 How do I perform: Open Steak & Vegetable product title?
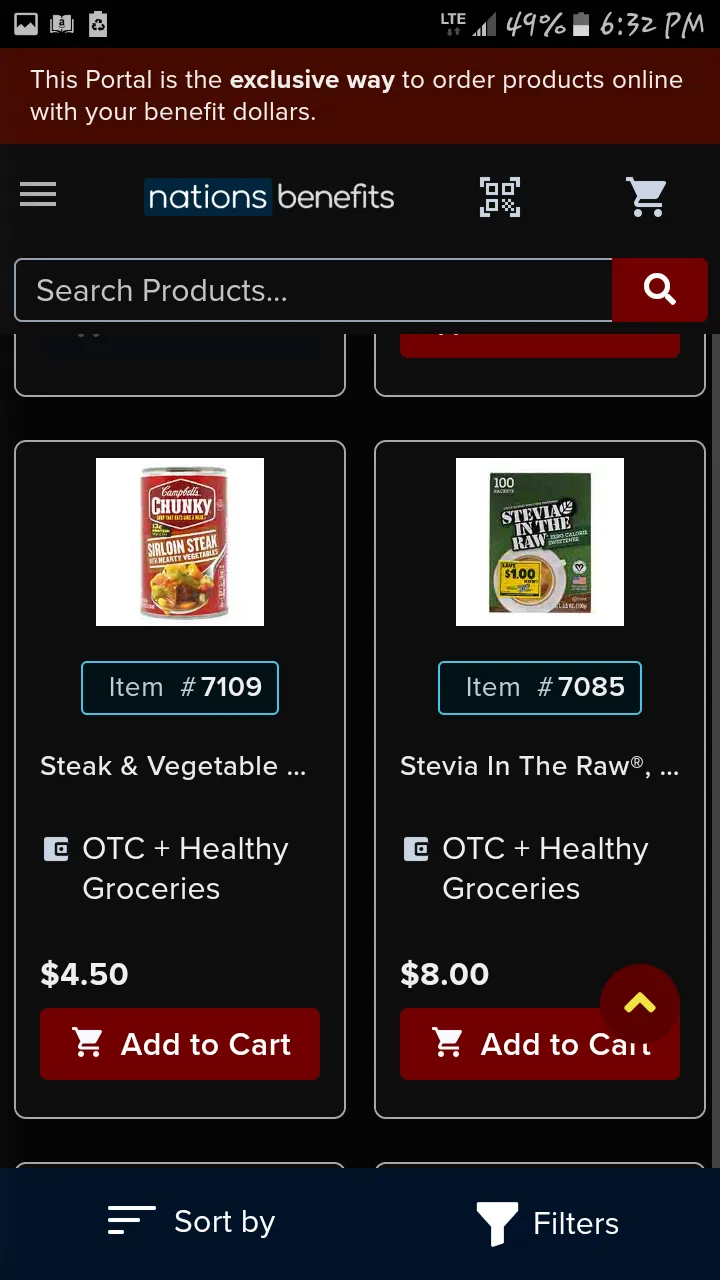[x=173, y=767]
